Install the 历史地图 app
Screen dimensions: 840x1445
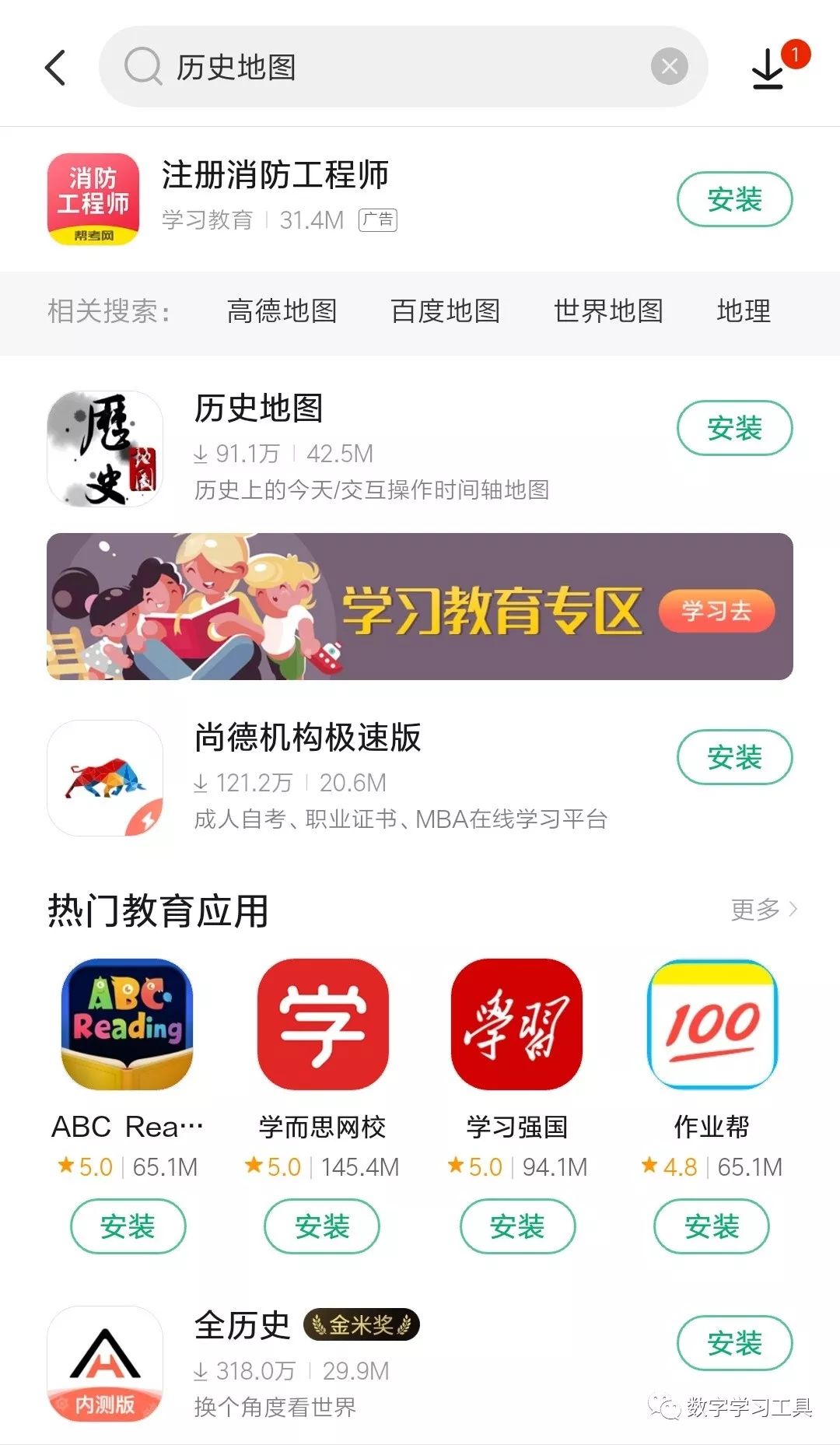tap(733, 427)
